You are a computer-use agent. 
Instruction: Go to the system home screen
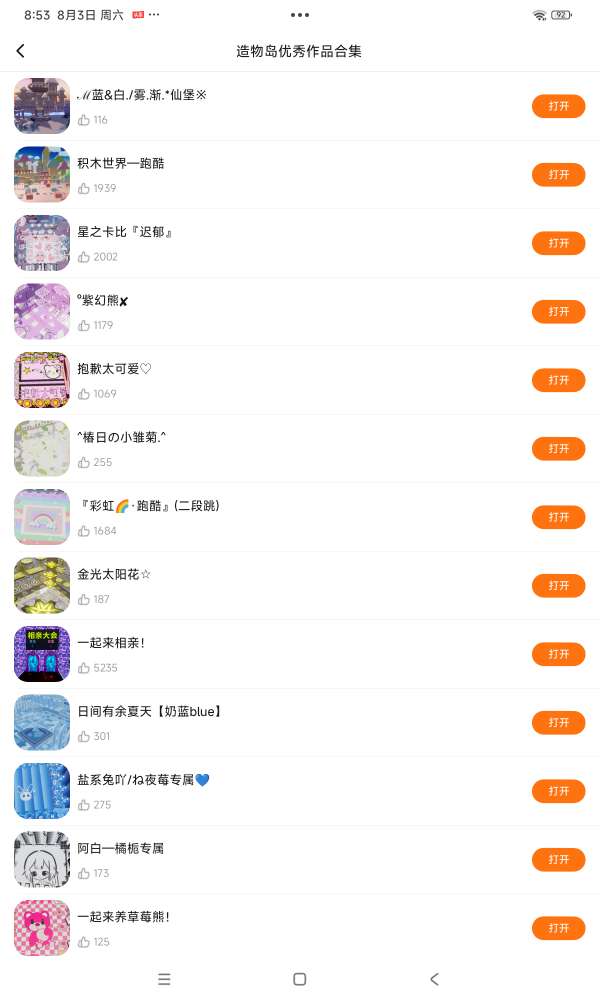click(299, 979)
